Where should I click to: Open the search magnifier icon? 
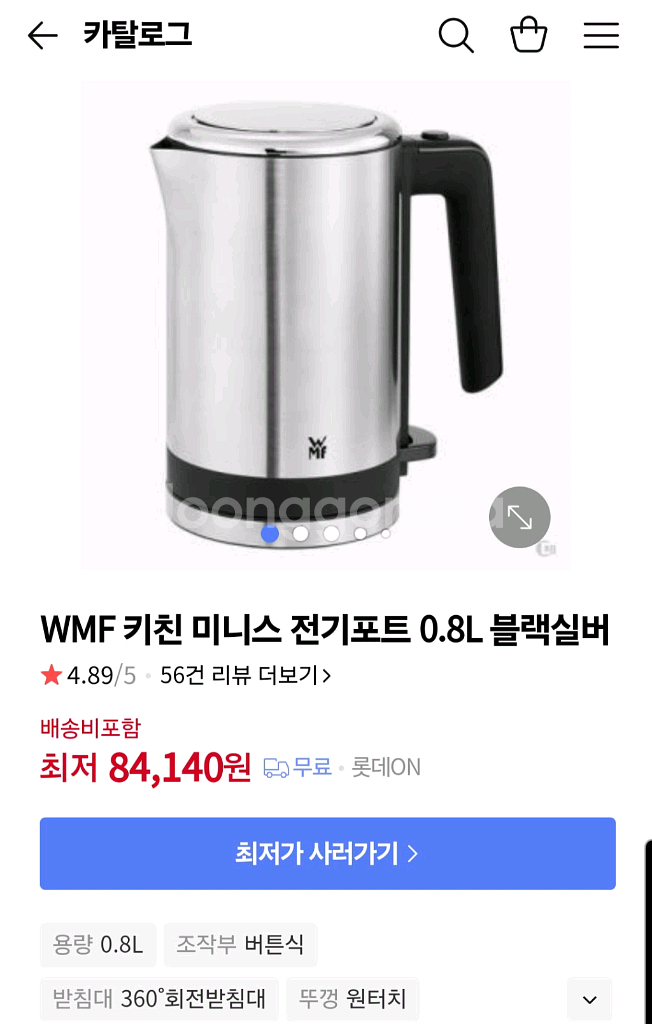point(456,37)
